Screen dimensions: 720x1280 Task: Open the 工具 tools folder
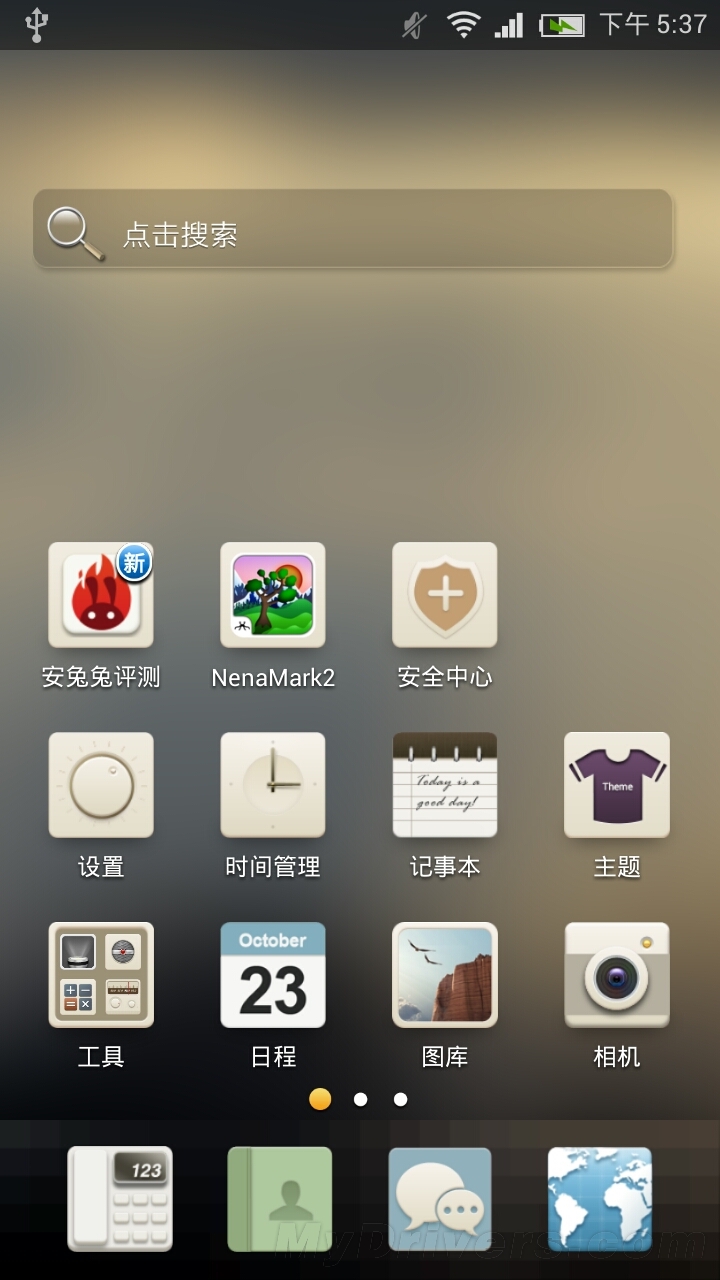pos(101,975)
